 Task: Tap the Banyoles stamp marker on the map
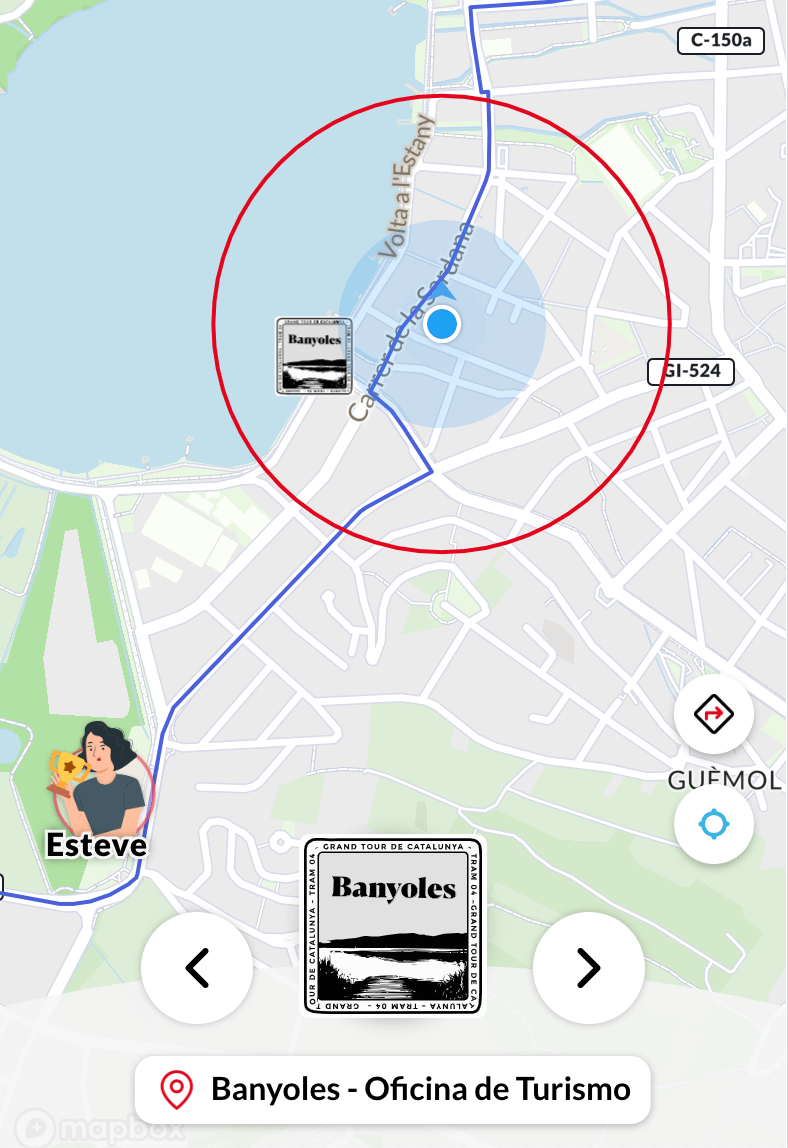coord(315,356)
